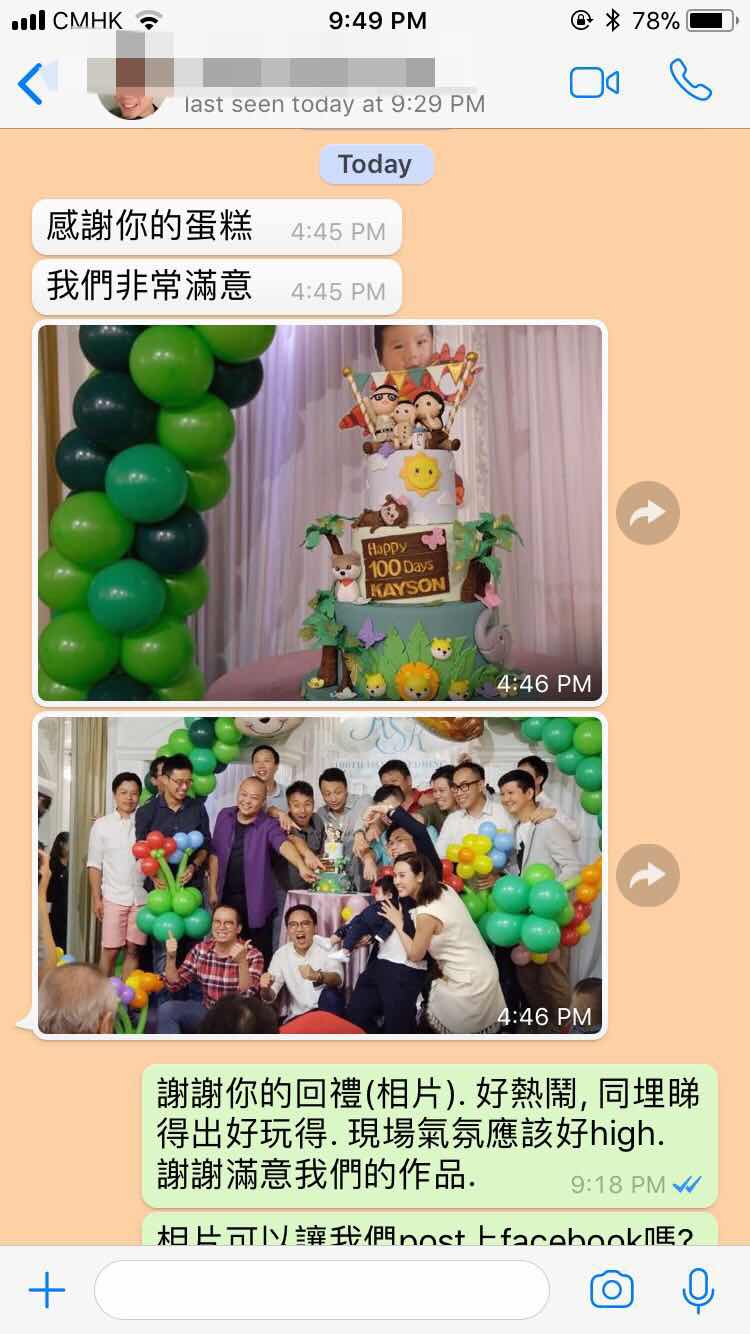Forward the cake photo
Screen dimensions: 750x1334
click(647, 514)
